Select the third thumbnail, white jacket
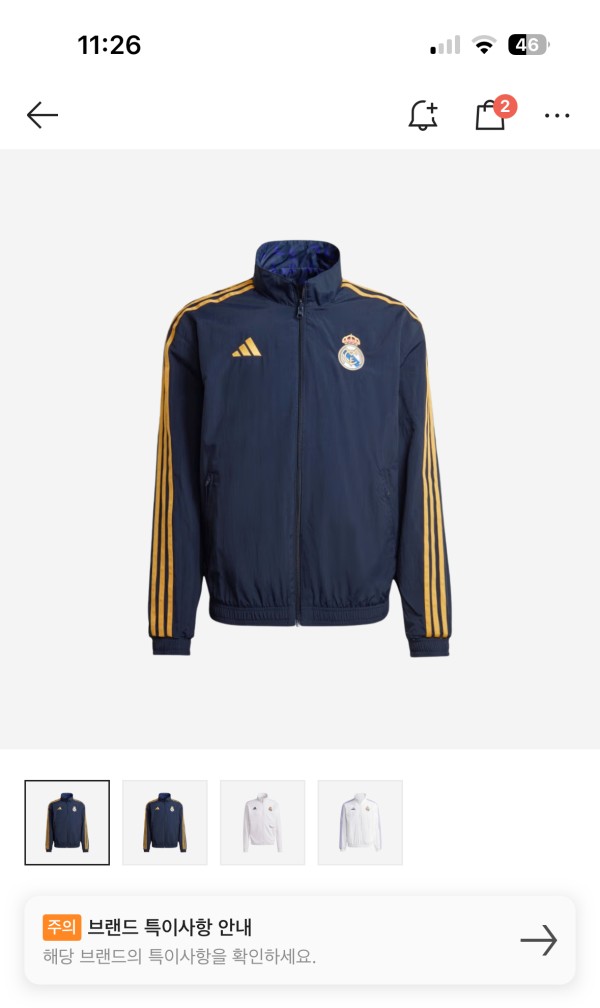The height and width of the screenshot is (1008, 600). coord(262,822)
